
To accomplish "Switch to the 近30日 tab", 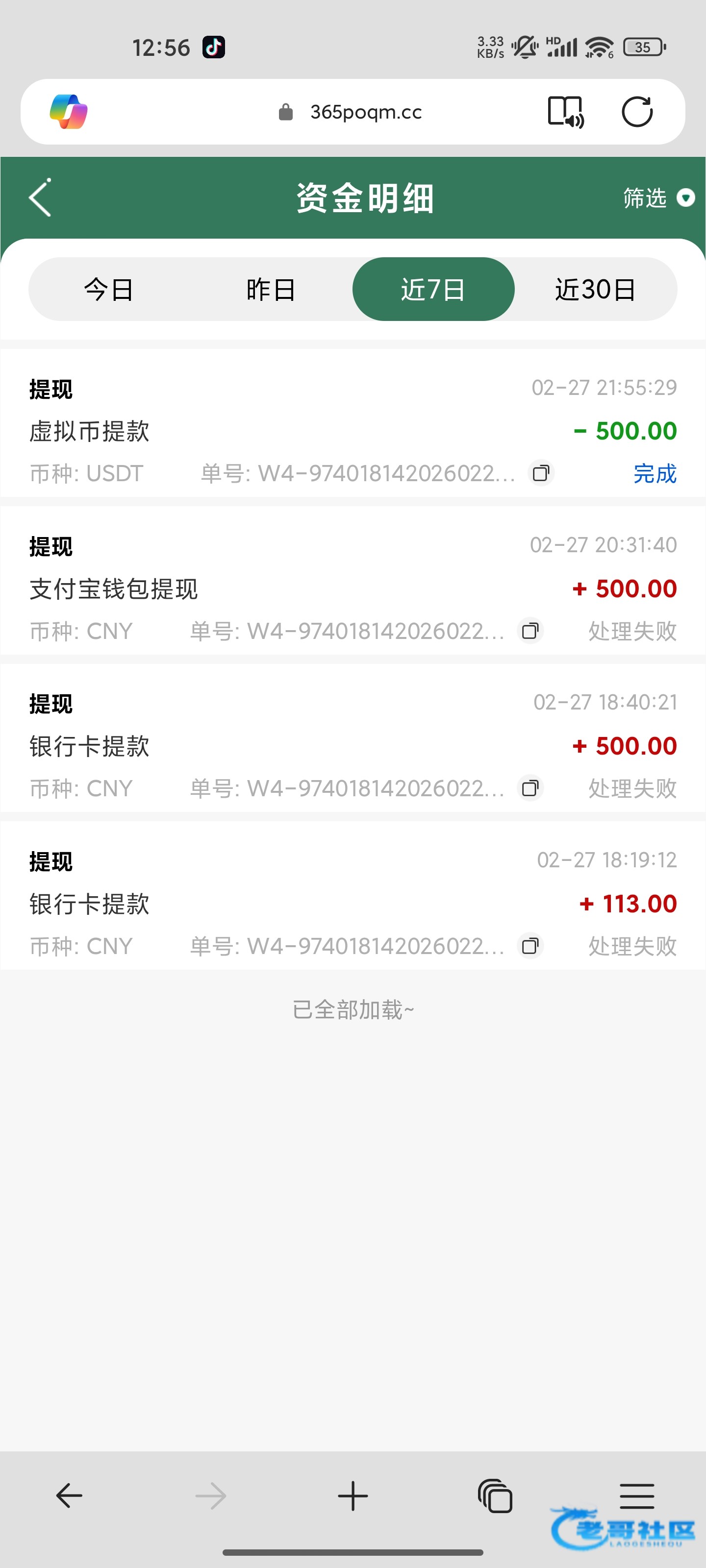I will click(595, 289).
